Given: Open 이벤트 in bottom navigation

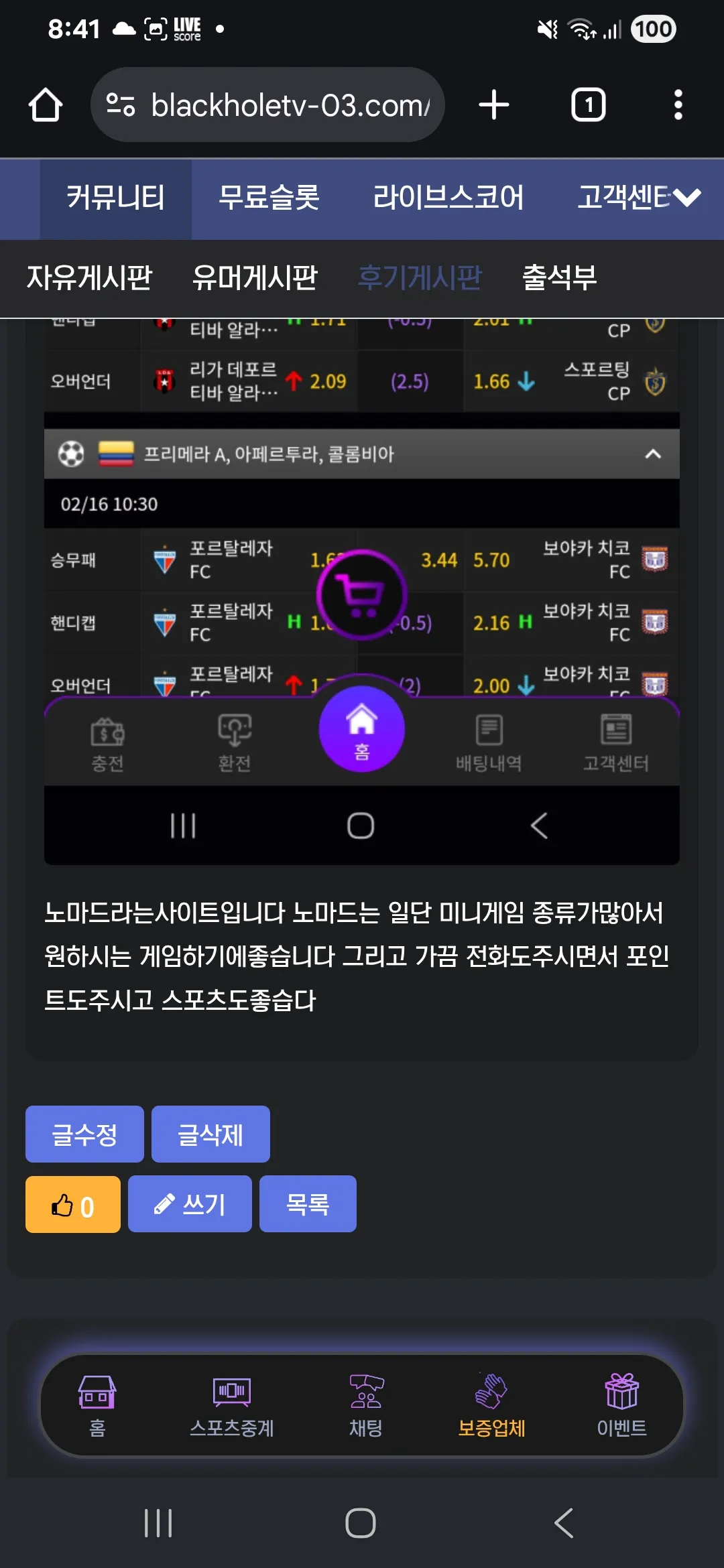Looking at the screenshot, I should click(x=621, y=1406).
